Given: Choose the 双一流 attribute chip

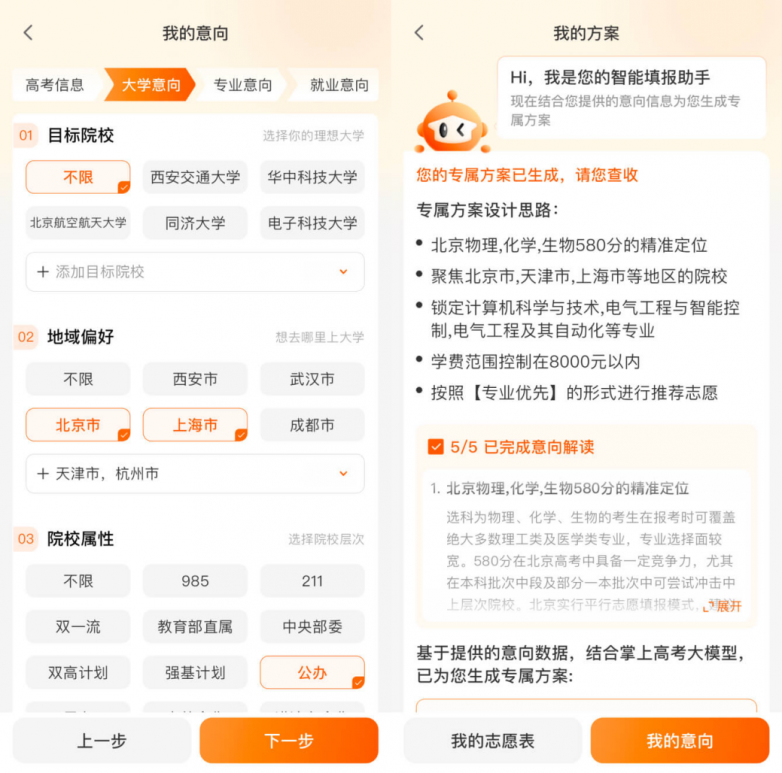Looking at the screenshot, I should pyautogui.click(x=78, y=627).
